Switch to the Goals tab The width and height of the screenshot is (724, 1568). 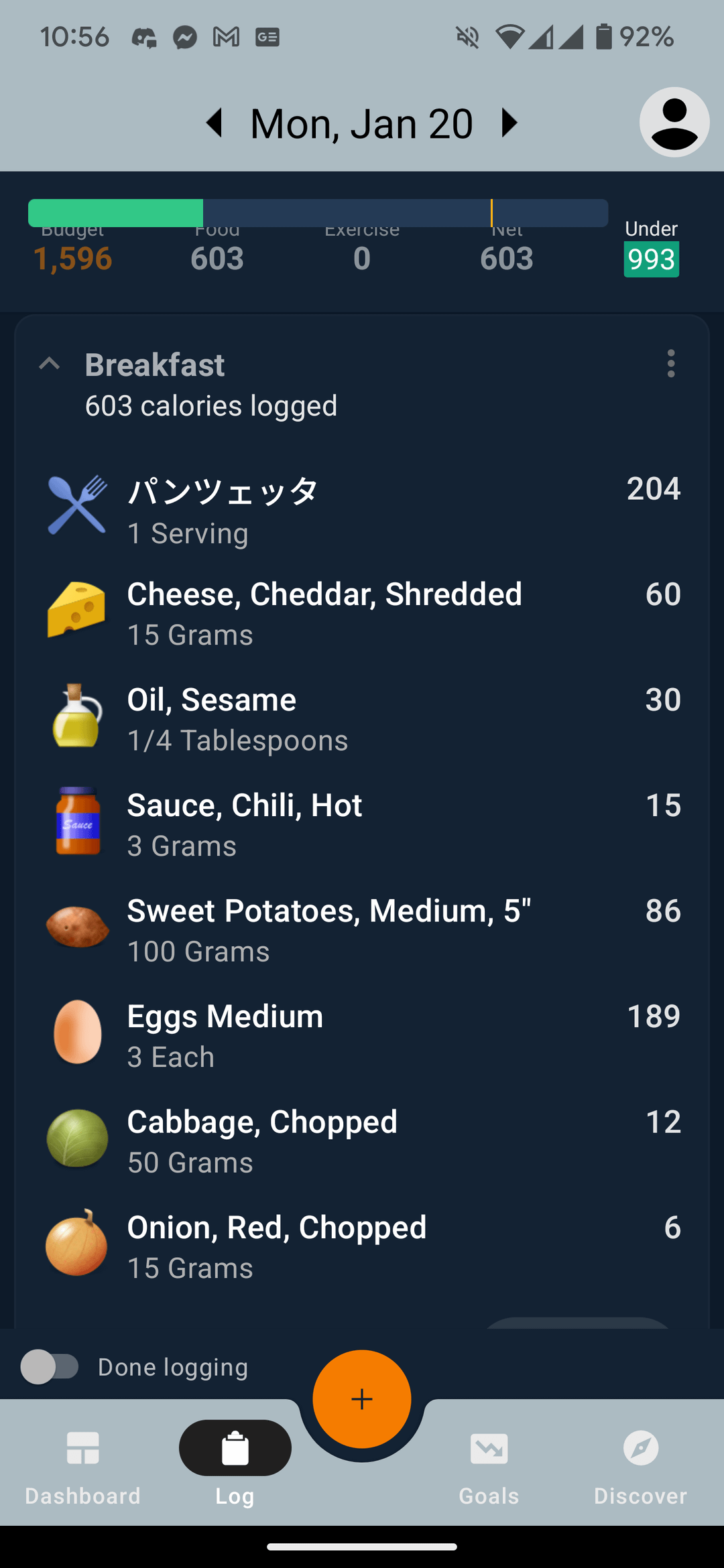point(489,1467)
